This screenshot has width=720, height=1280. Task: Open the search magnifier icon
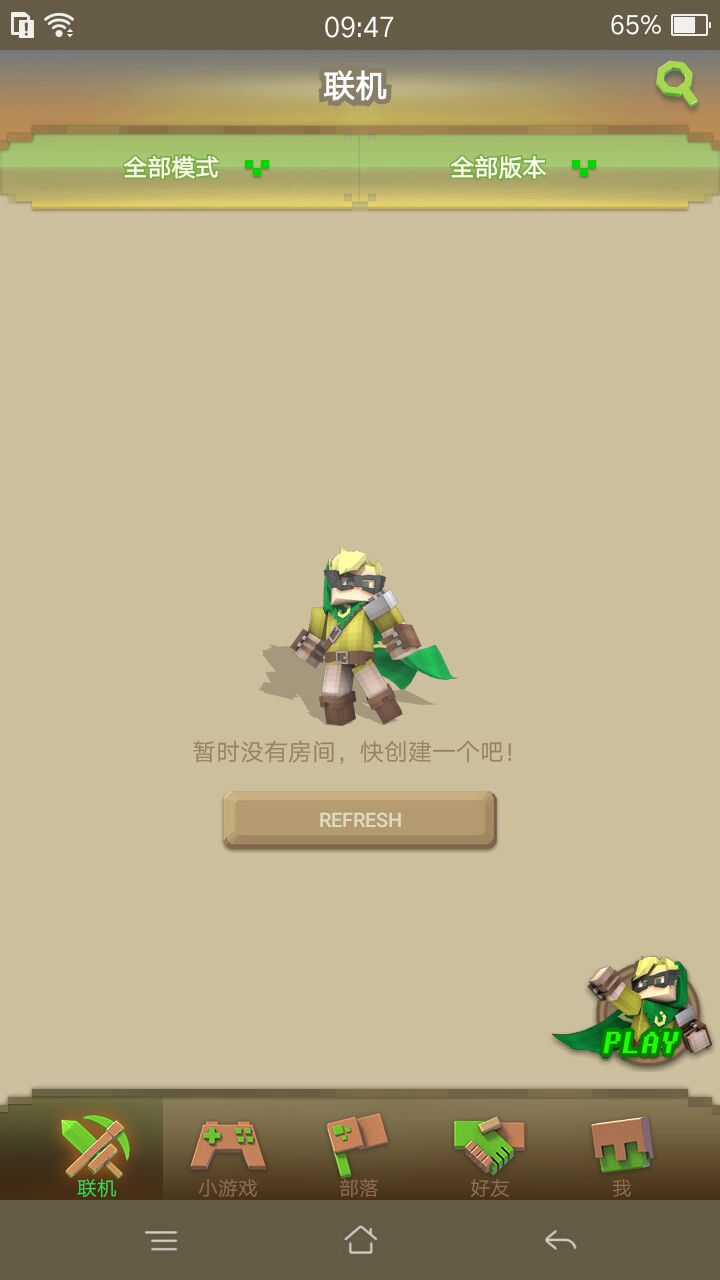pos(677,83)
